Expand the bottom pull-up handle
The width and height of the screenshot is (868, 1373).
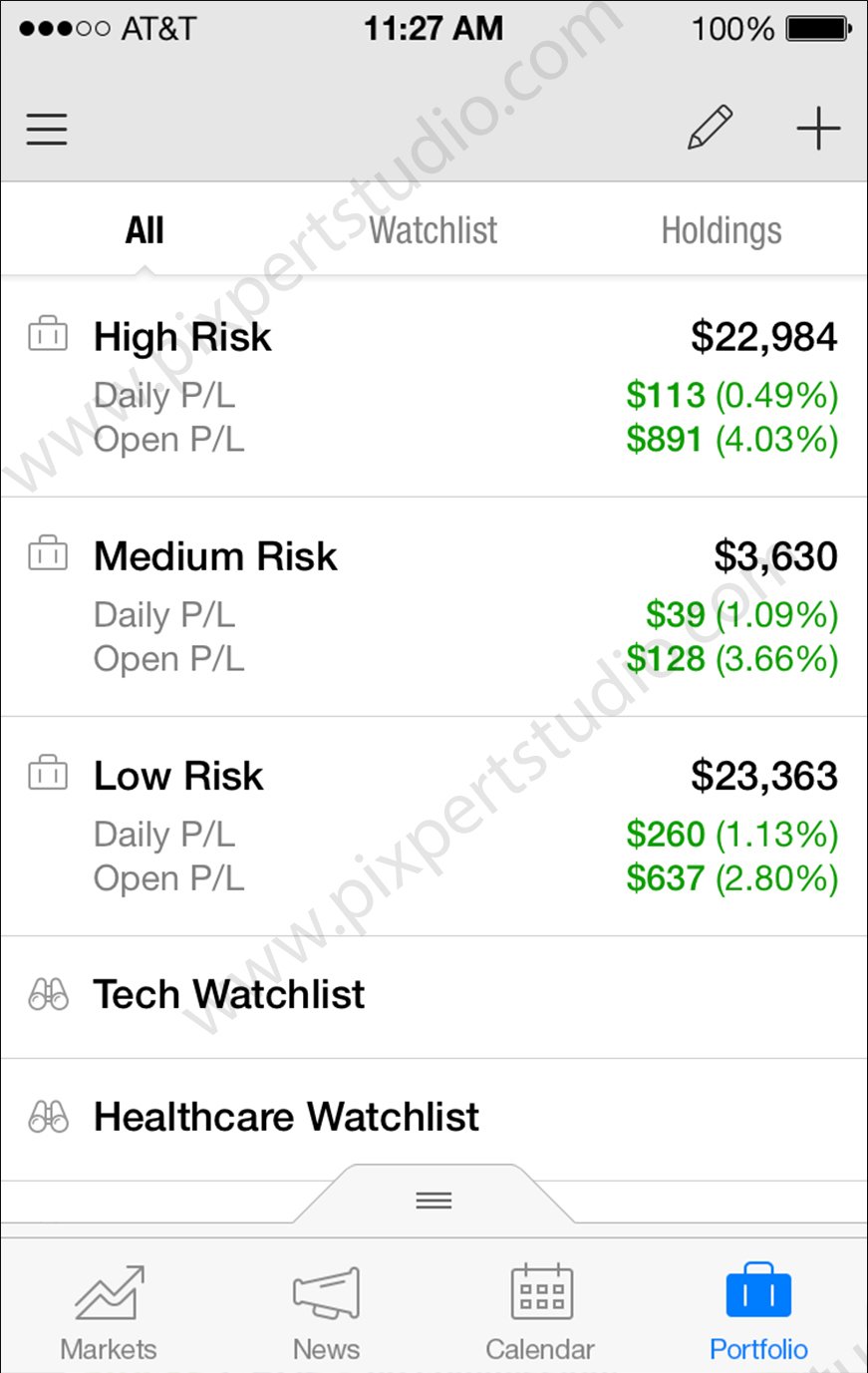pyautogui.click(x=434, y=1200)
